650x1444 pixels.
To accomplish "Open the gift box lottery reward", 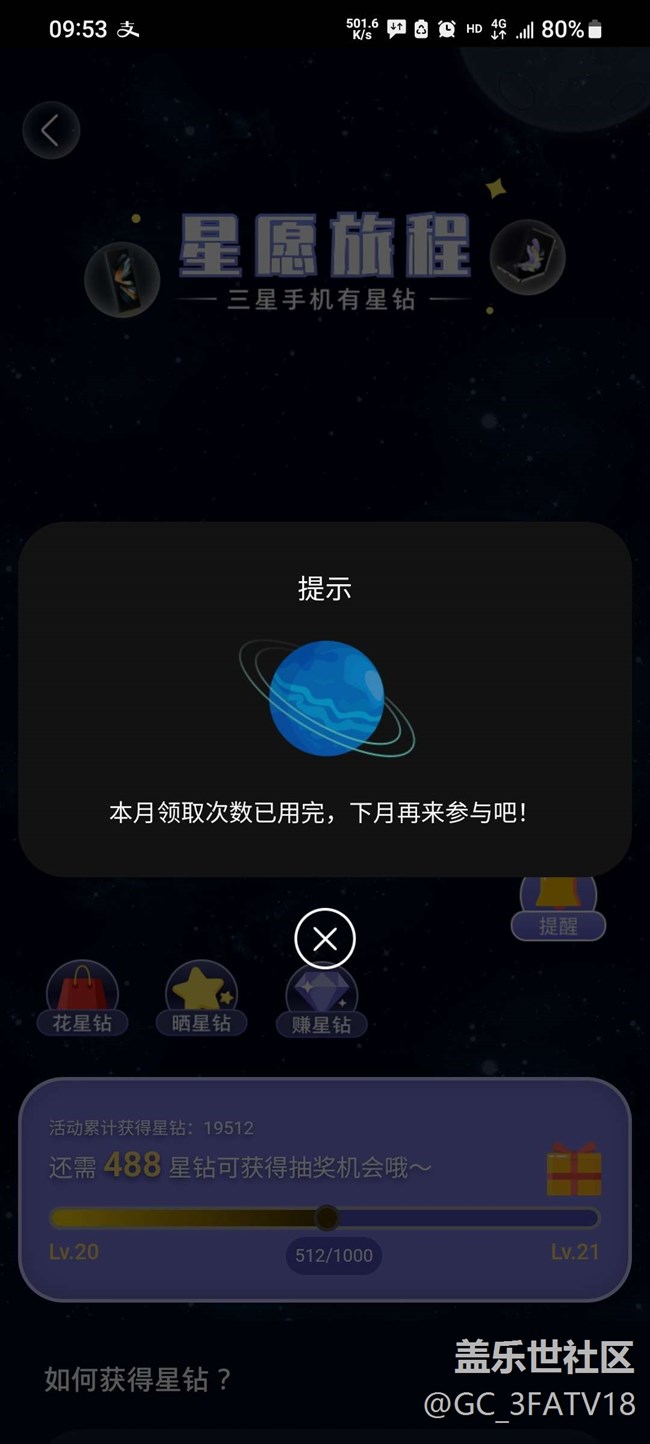I will click(575, 1169).
